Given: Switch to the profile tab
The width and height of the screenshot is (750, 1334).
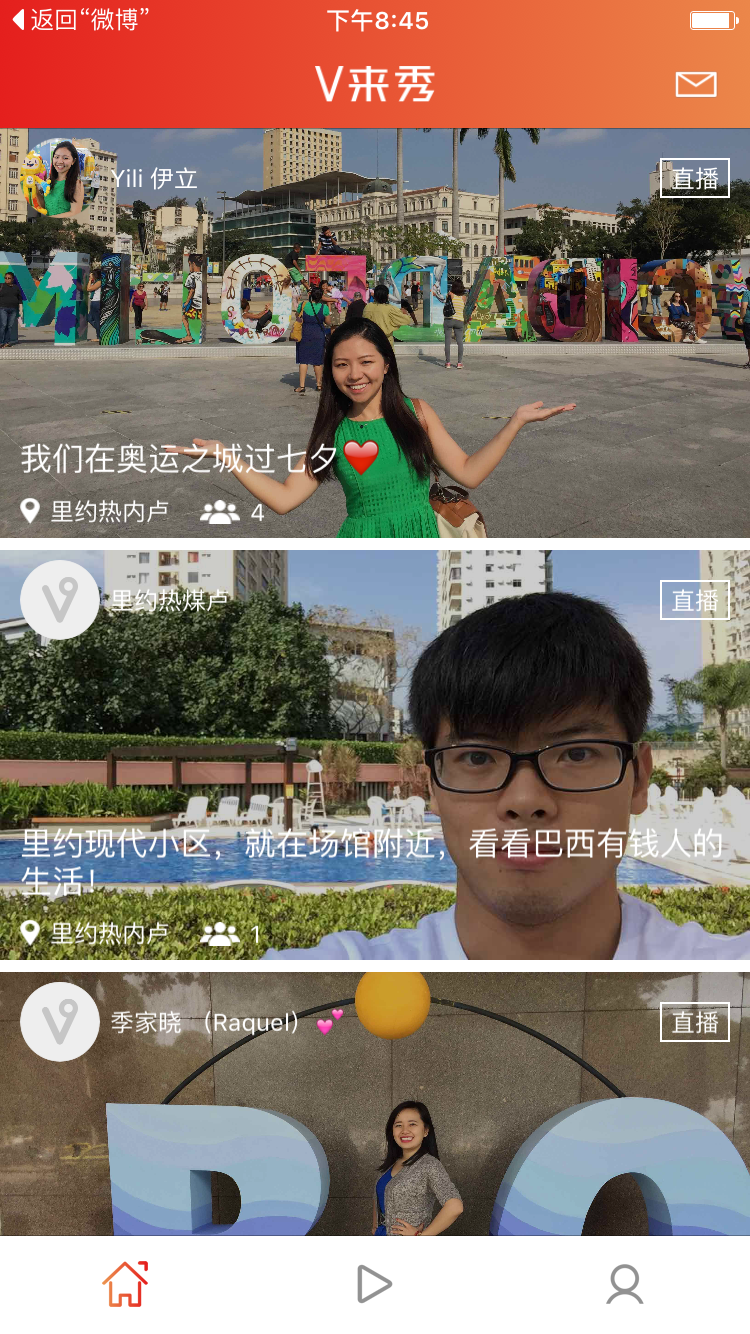Looking at the screenshot, I should (624, 1284).
